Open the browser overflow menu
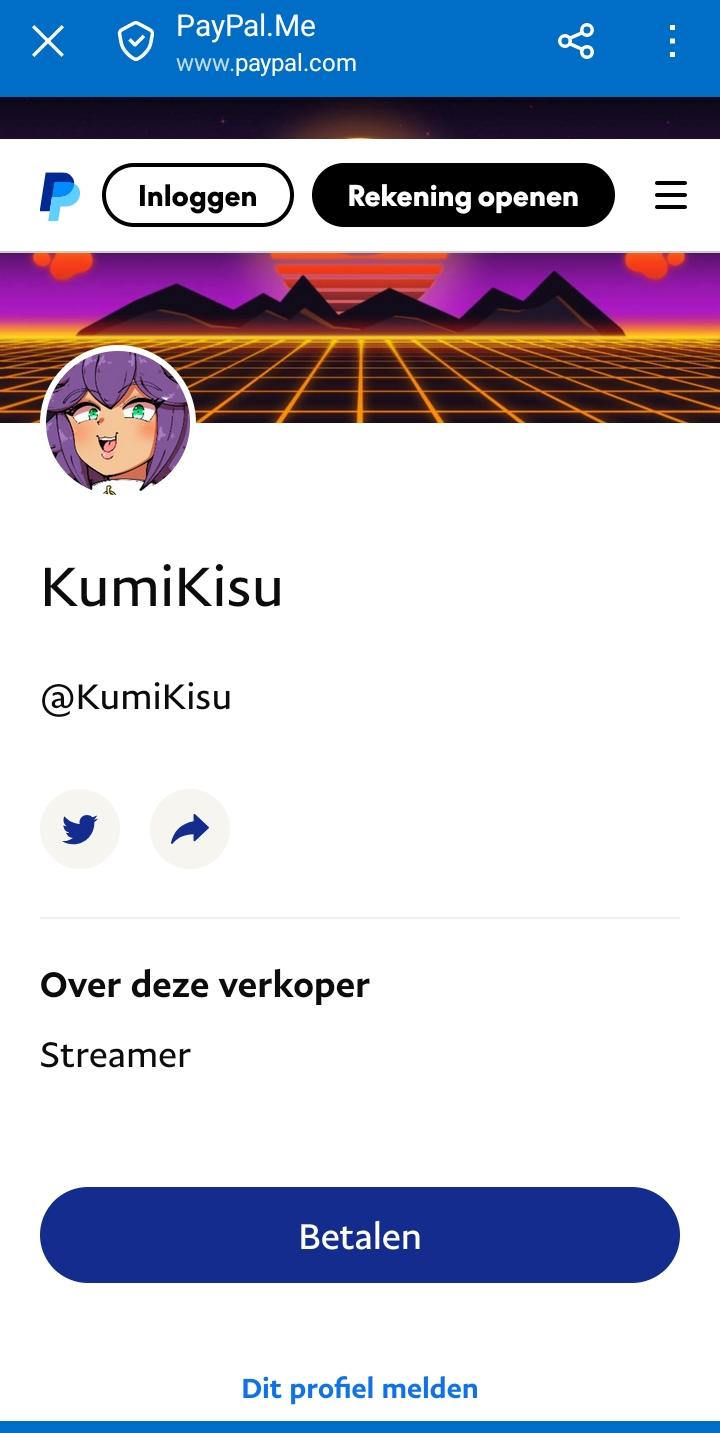The width and height of the screenshot is (720, 1433). 672,42
